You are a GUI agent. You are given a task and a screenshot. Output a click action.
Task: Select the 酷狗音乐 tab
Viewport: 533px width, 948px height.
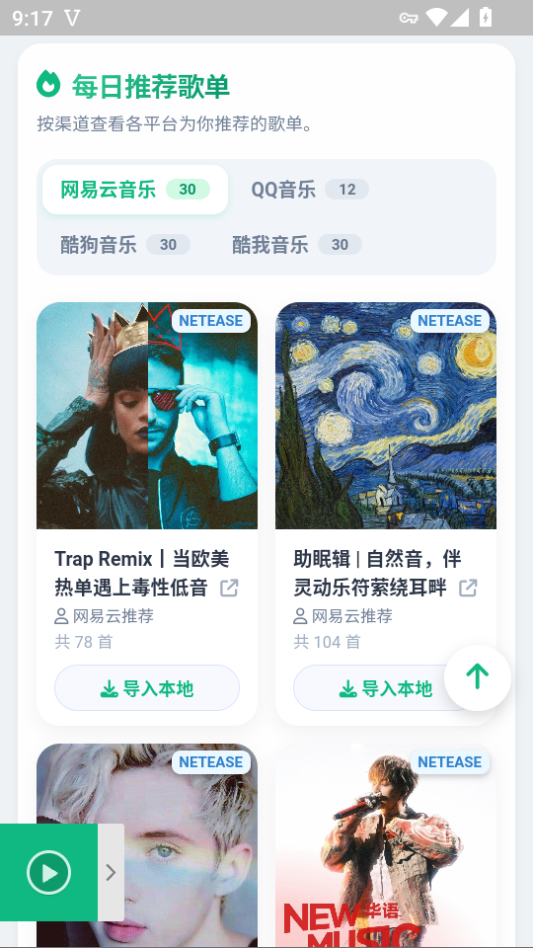[x=125, y=245]
